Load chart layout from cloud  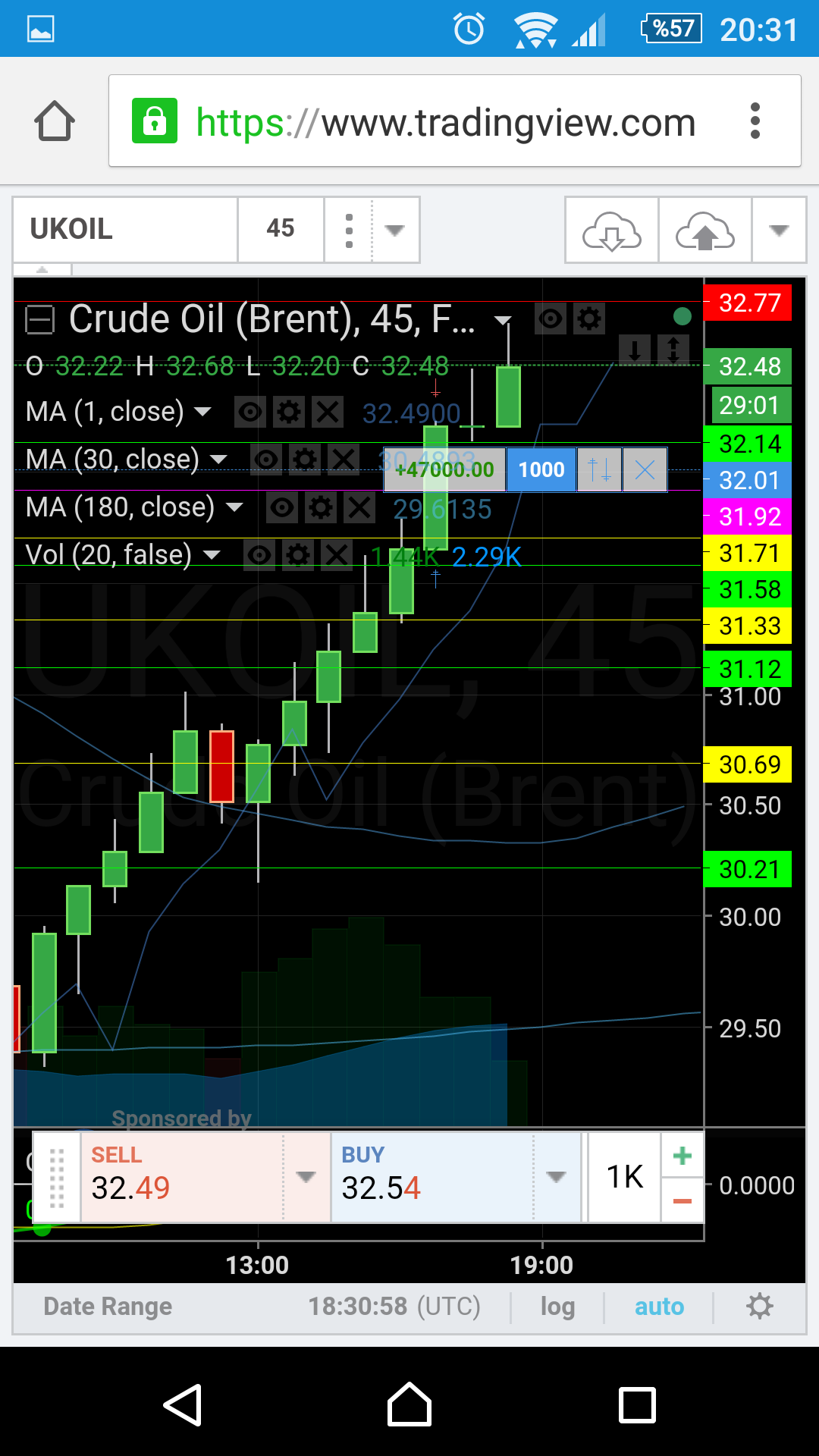coord(612,231)
